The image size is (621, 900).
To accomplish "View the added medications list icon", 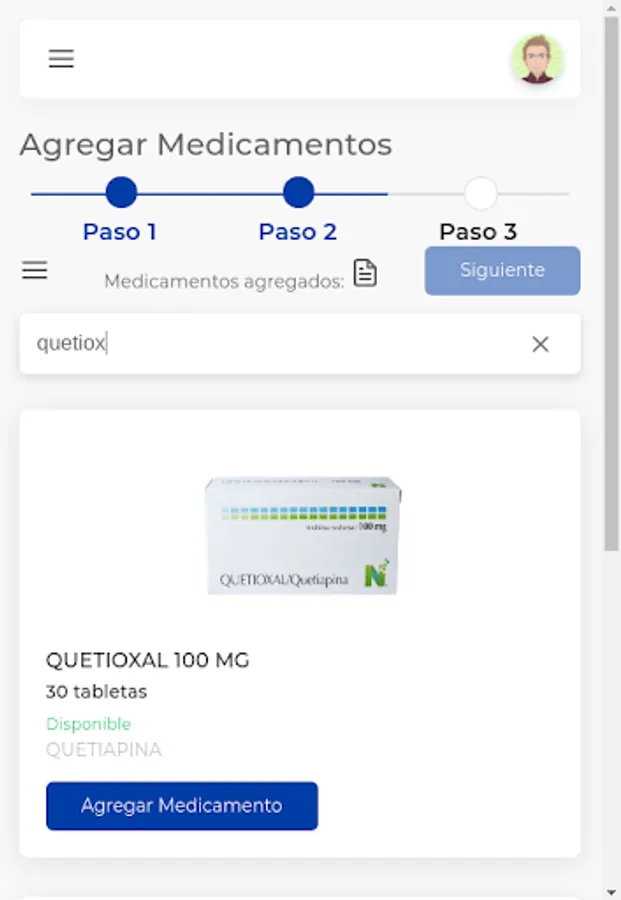I will [366, 272].
